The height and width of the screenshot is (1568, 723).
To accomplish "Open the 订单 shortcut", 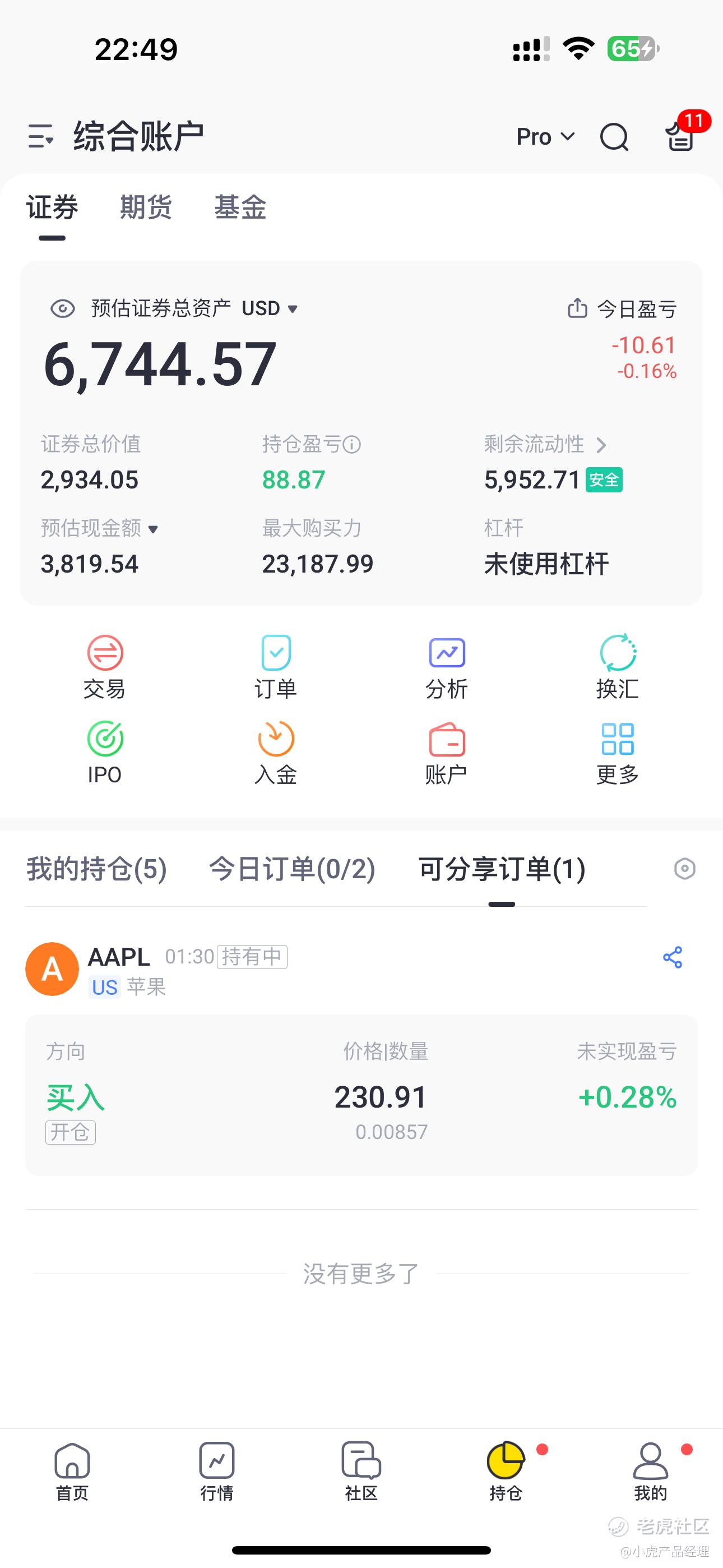I will [276, 668].
